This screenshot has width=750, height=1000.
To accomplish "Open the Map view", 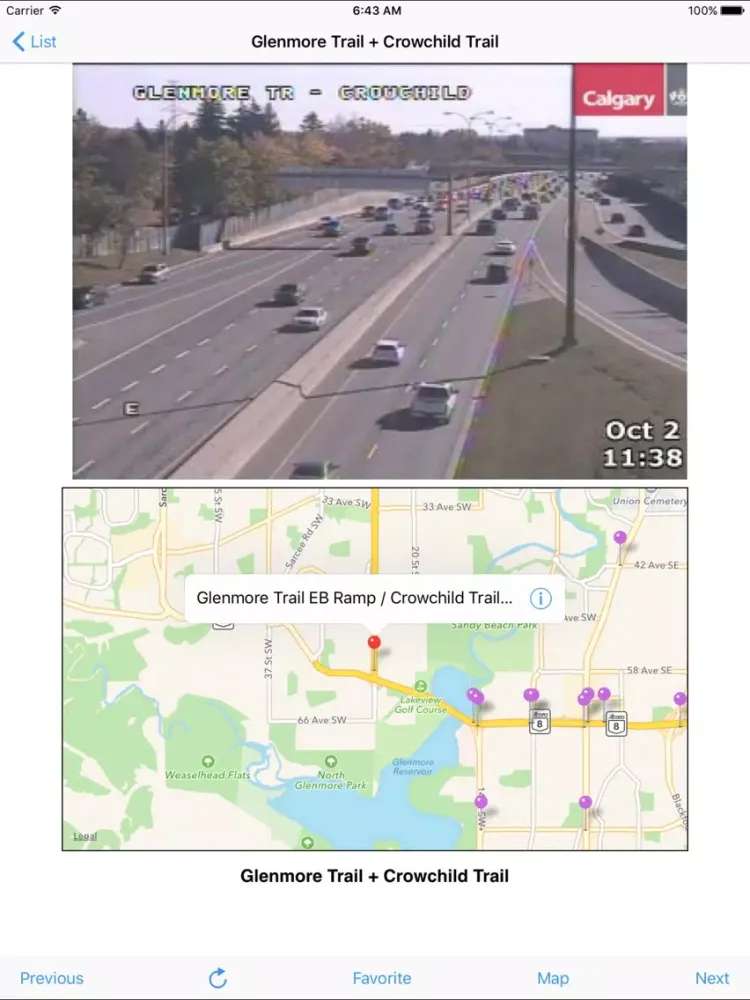I will 553,978.
